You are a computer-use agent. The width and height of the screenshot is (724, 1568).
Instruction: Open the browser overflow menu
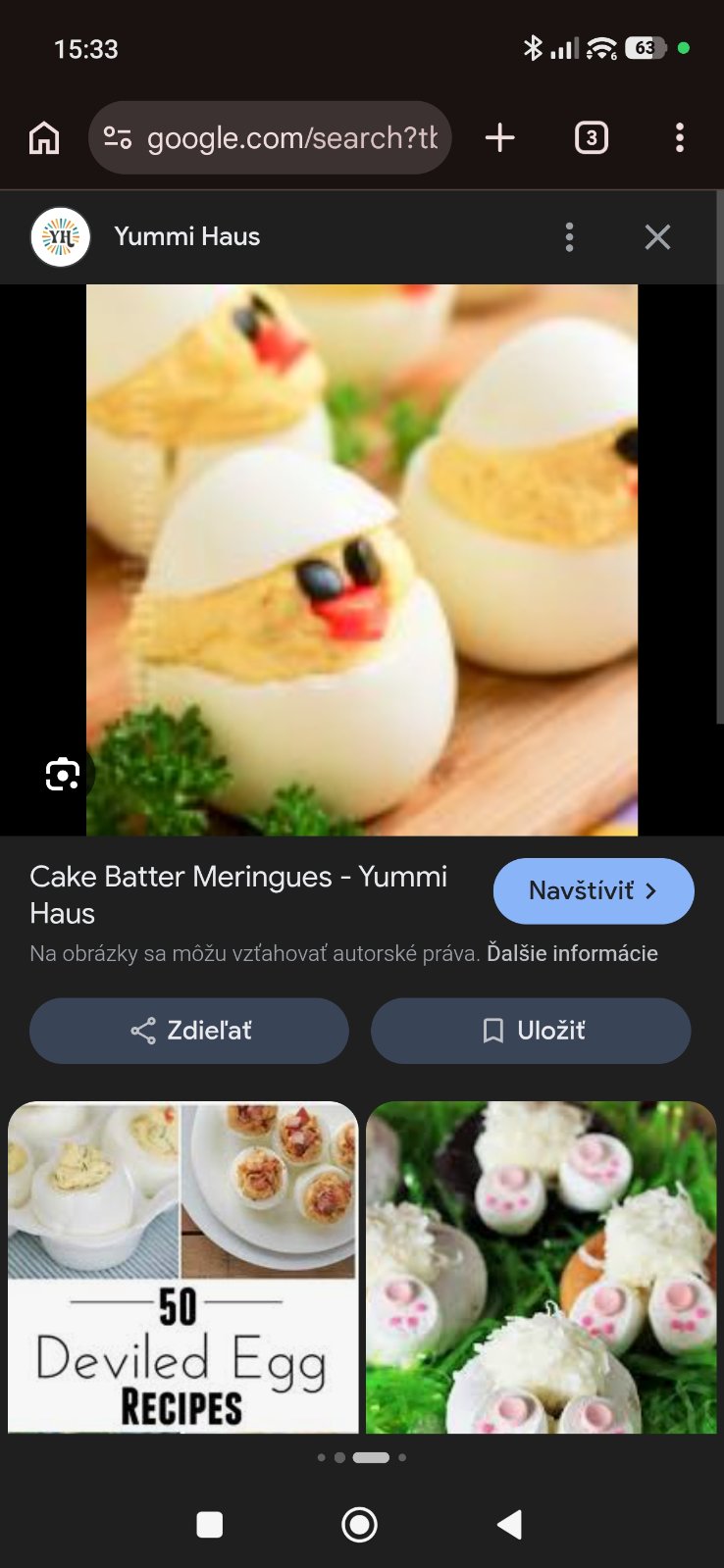point(679,138)
